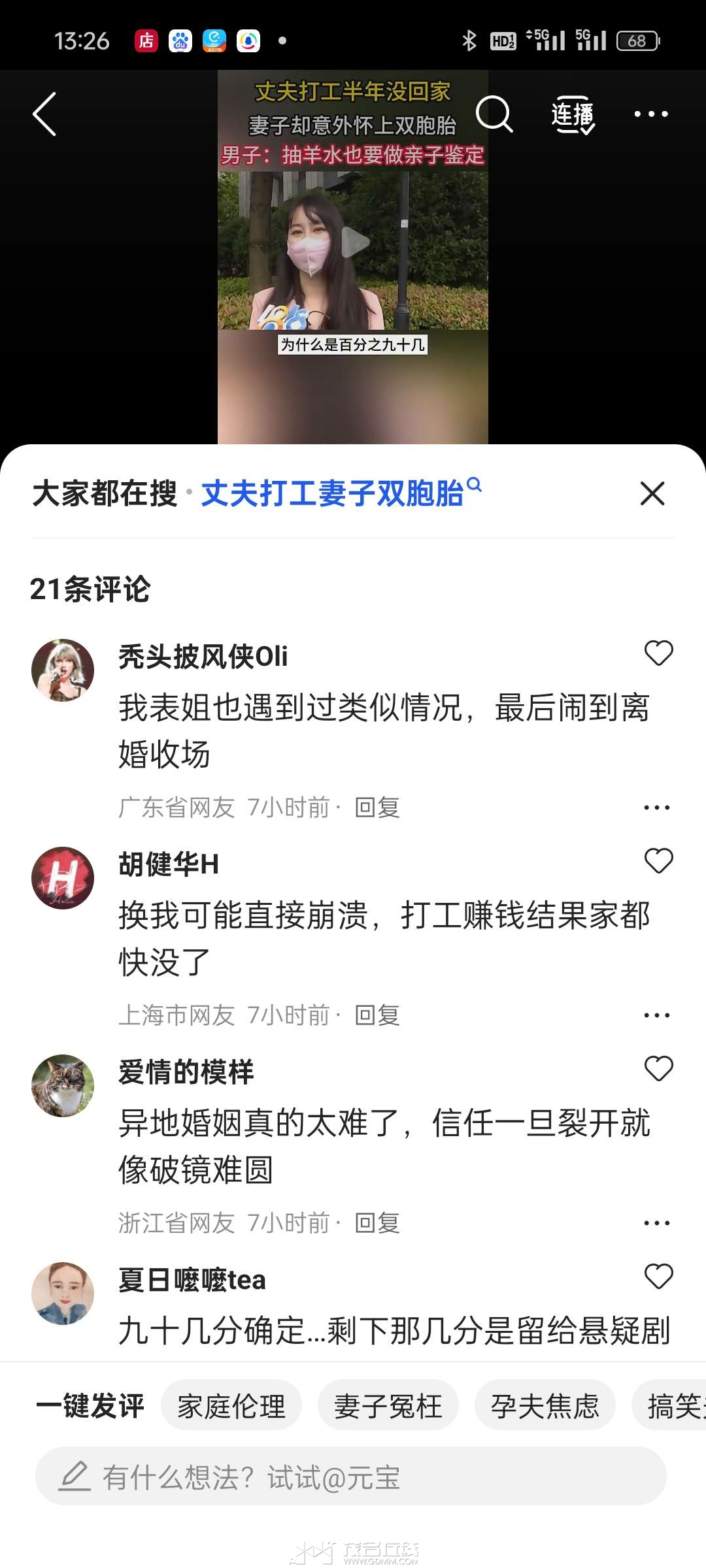Select the 家庭伦理 quick comment chip
The image size is (706, 1568).
231,1406
